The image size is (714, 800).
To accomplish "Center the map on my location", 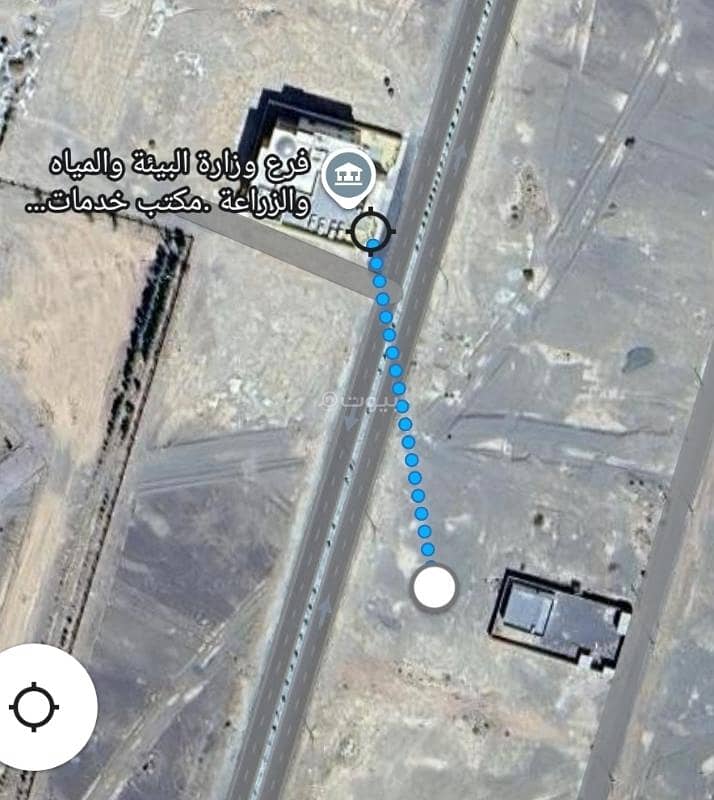I will [x=35, y=706].
